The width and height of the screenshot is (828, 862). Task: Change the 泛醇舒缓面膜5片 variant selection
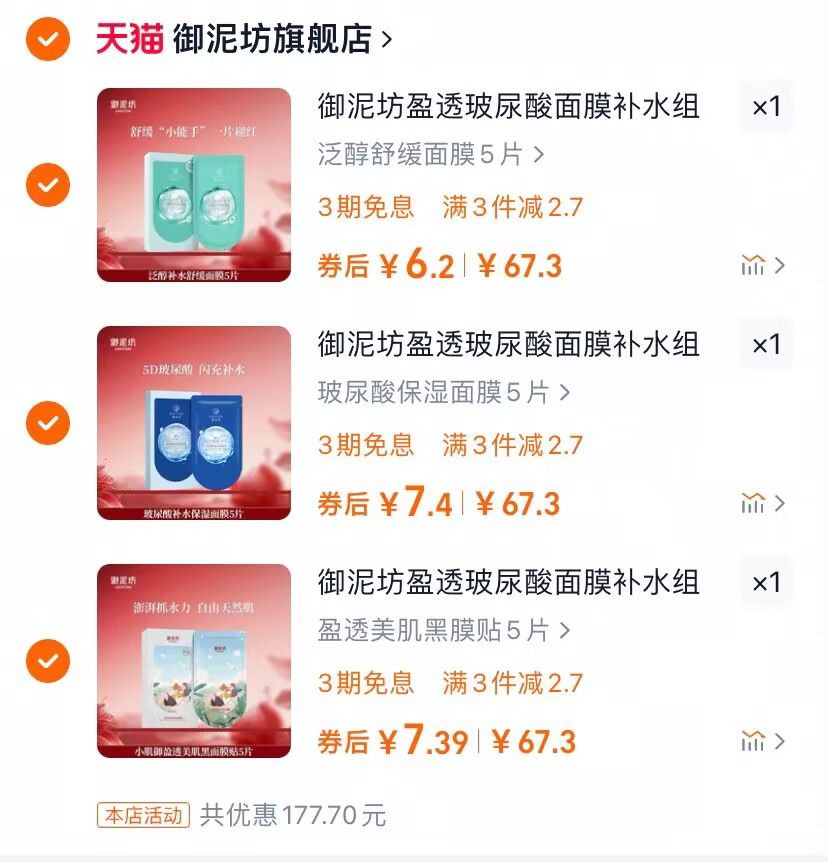[431, 154]
